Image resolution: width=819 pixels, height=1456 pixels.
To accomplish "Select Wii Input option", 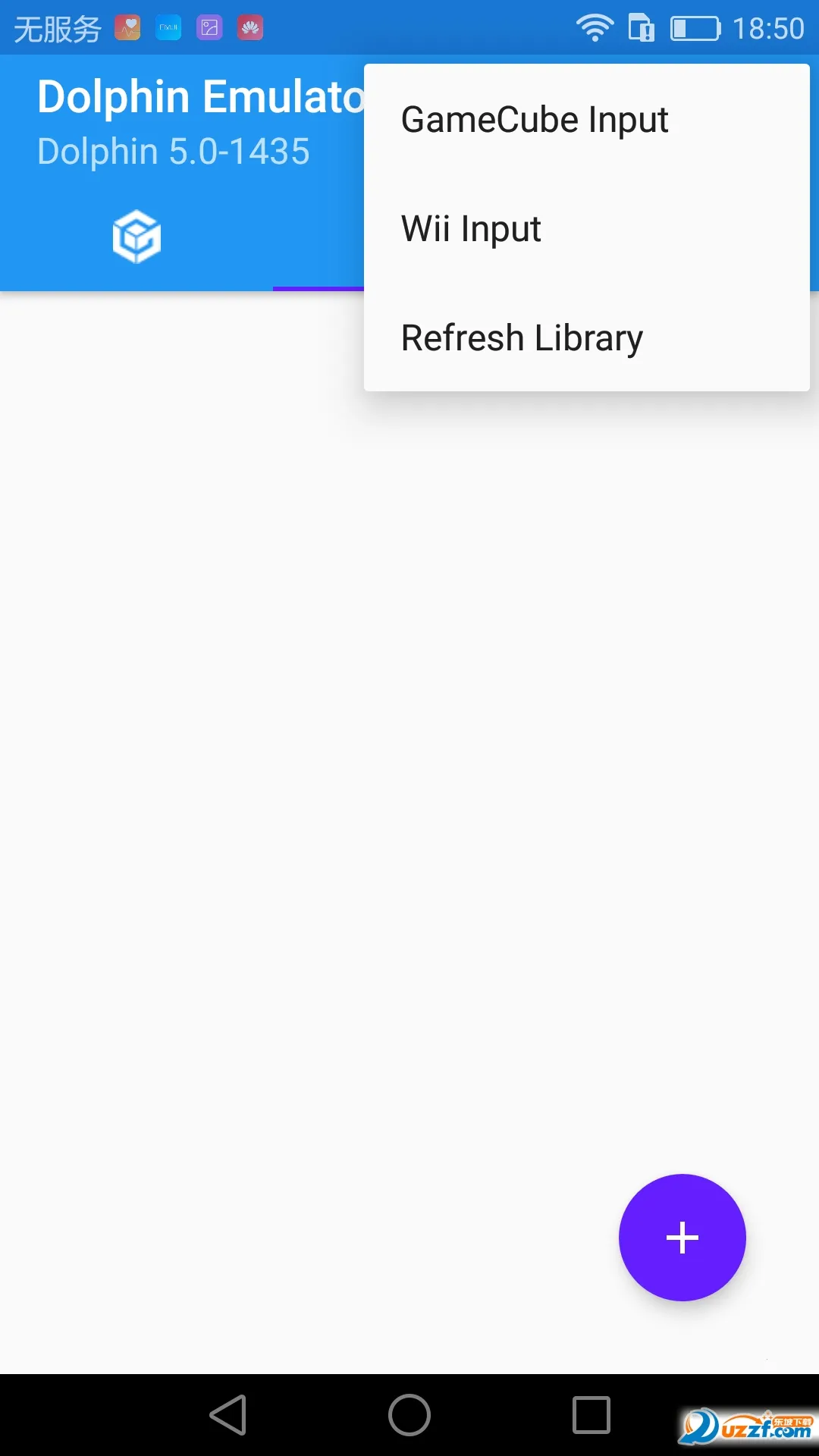I will pyautogui.click(x=471, y=229).
